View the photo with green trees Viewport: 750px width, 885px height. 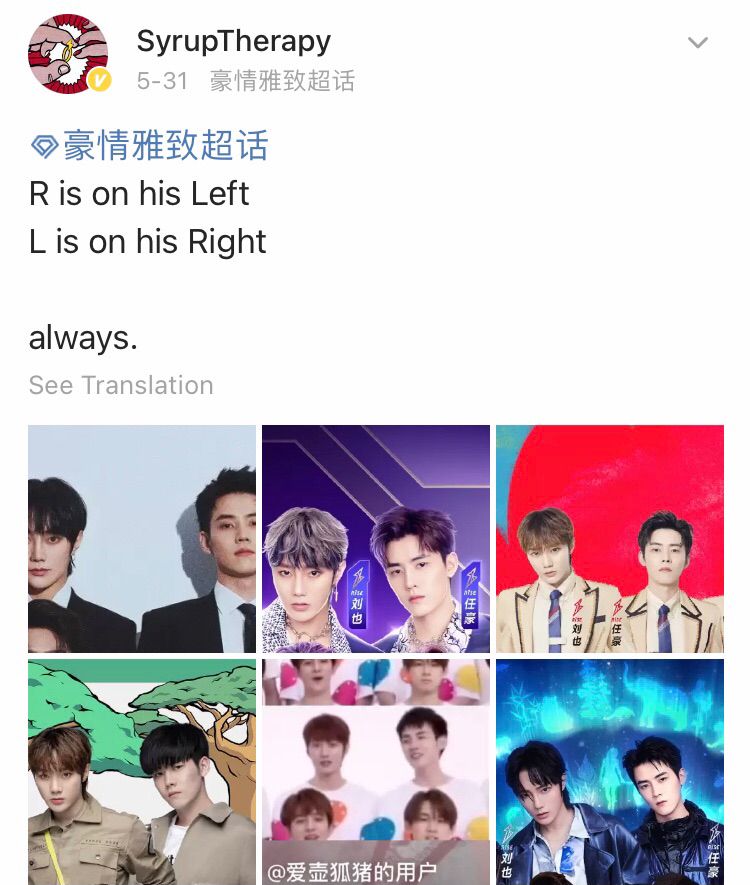142,771
